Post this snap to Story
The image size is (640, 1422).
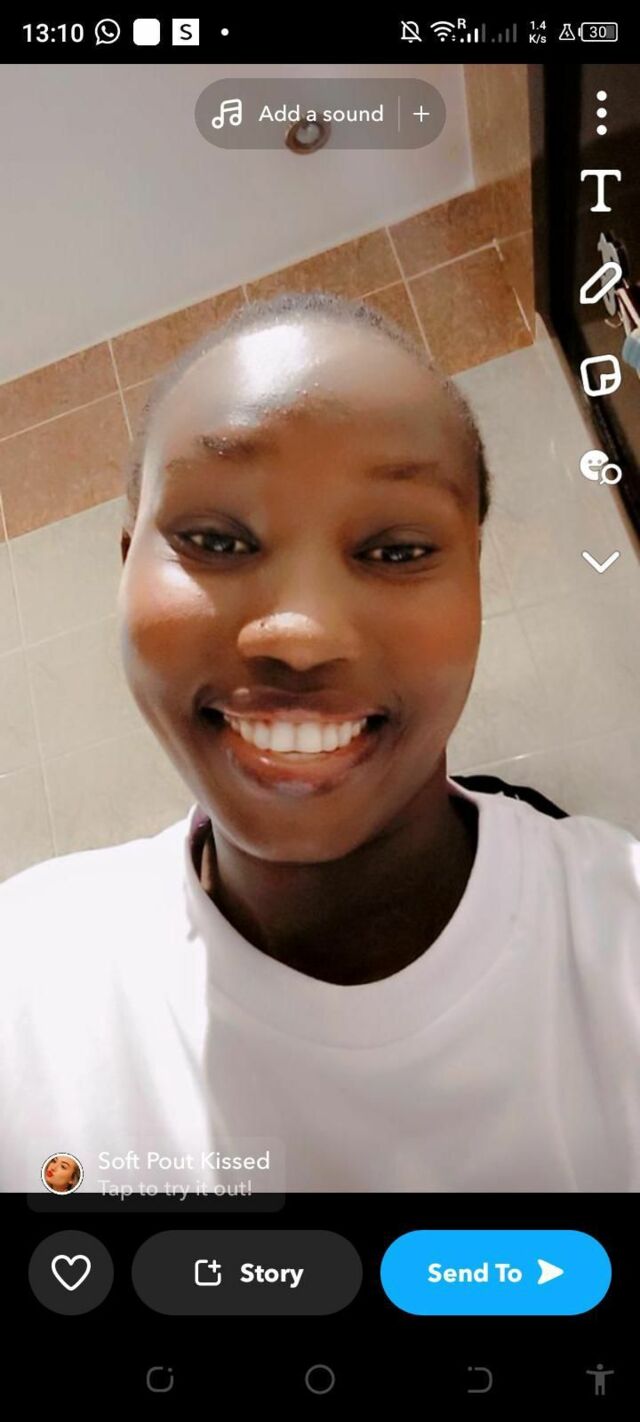pyautogui.click(x=247, y=1272)
